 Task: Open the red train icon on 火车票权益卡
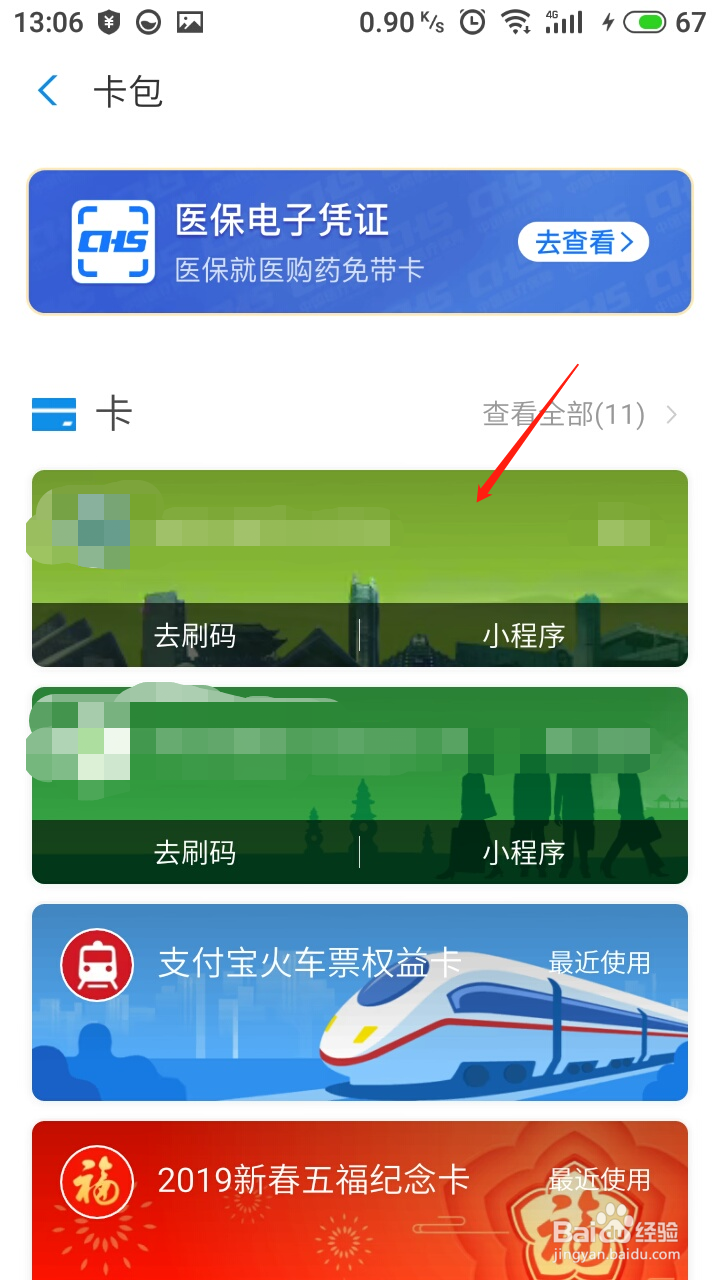(95, 964)
